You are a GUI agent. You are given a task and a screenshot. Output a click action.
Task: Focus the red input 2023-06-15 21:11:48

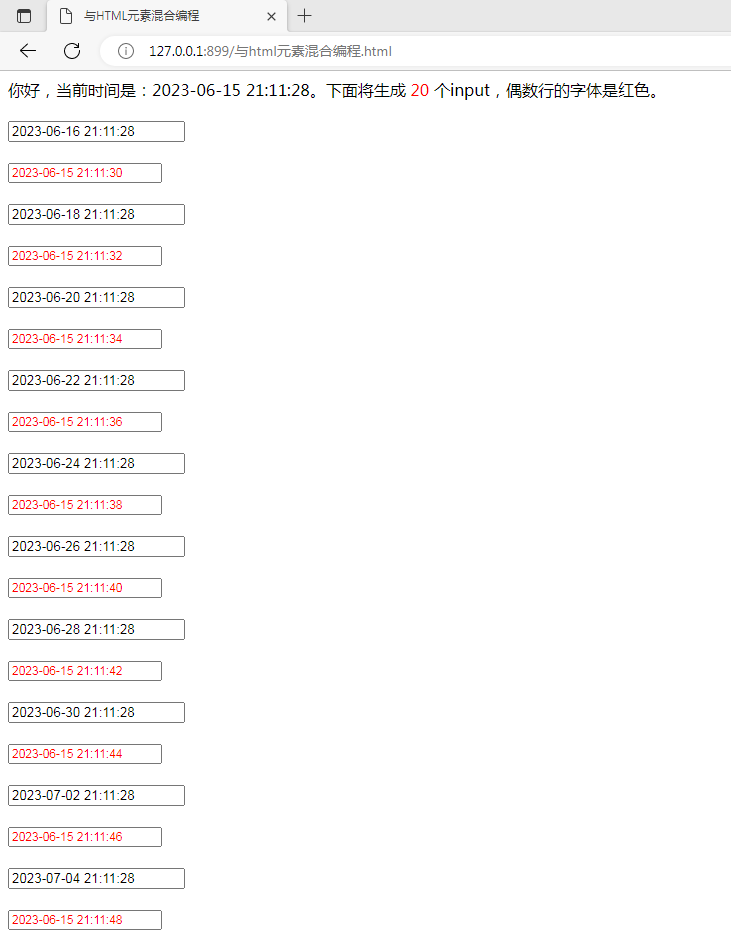pyautogui.click(x=85, y=920)
